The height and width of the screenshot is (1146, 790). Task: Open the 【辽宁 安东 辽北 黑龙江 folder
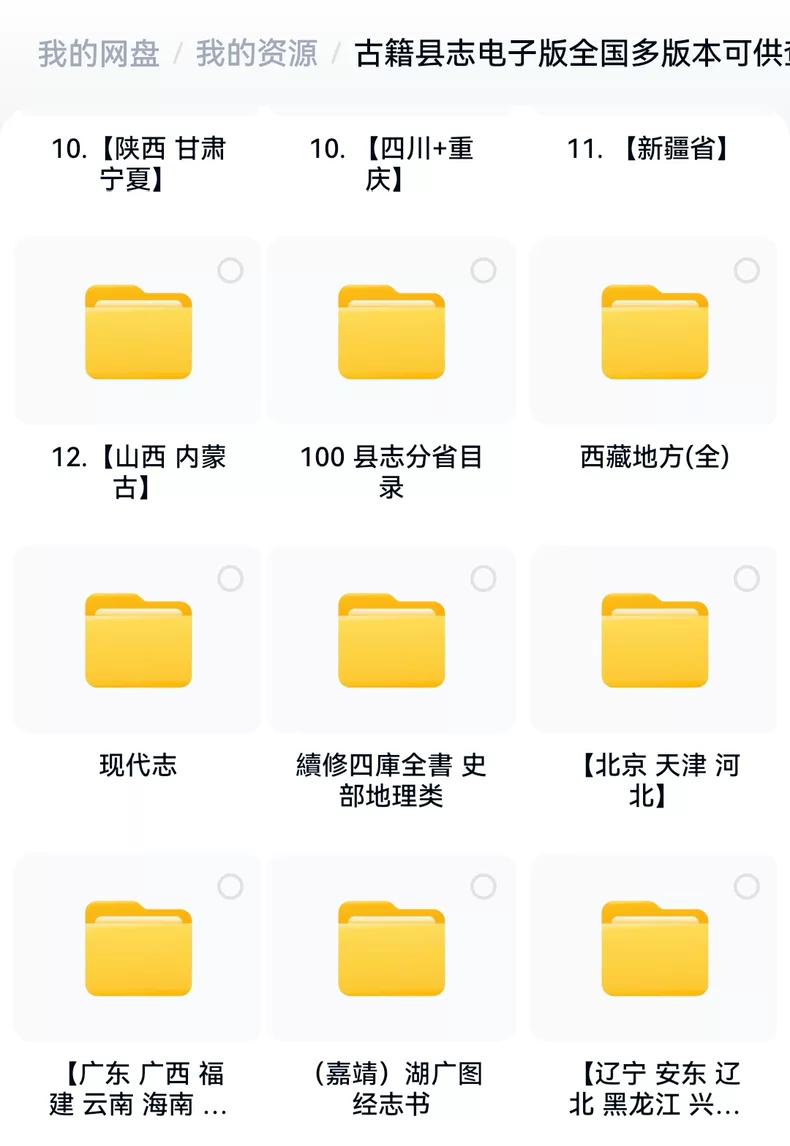[654, 948]
